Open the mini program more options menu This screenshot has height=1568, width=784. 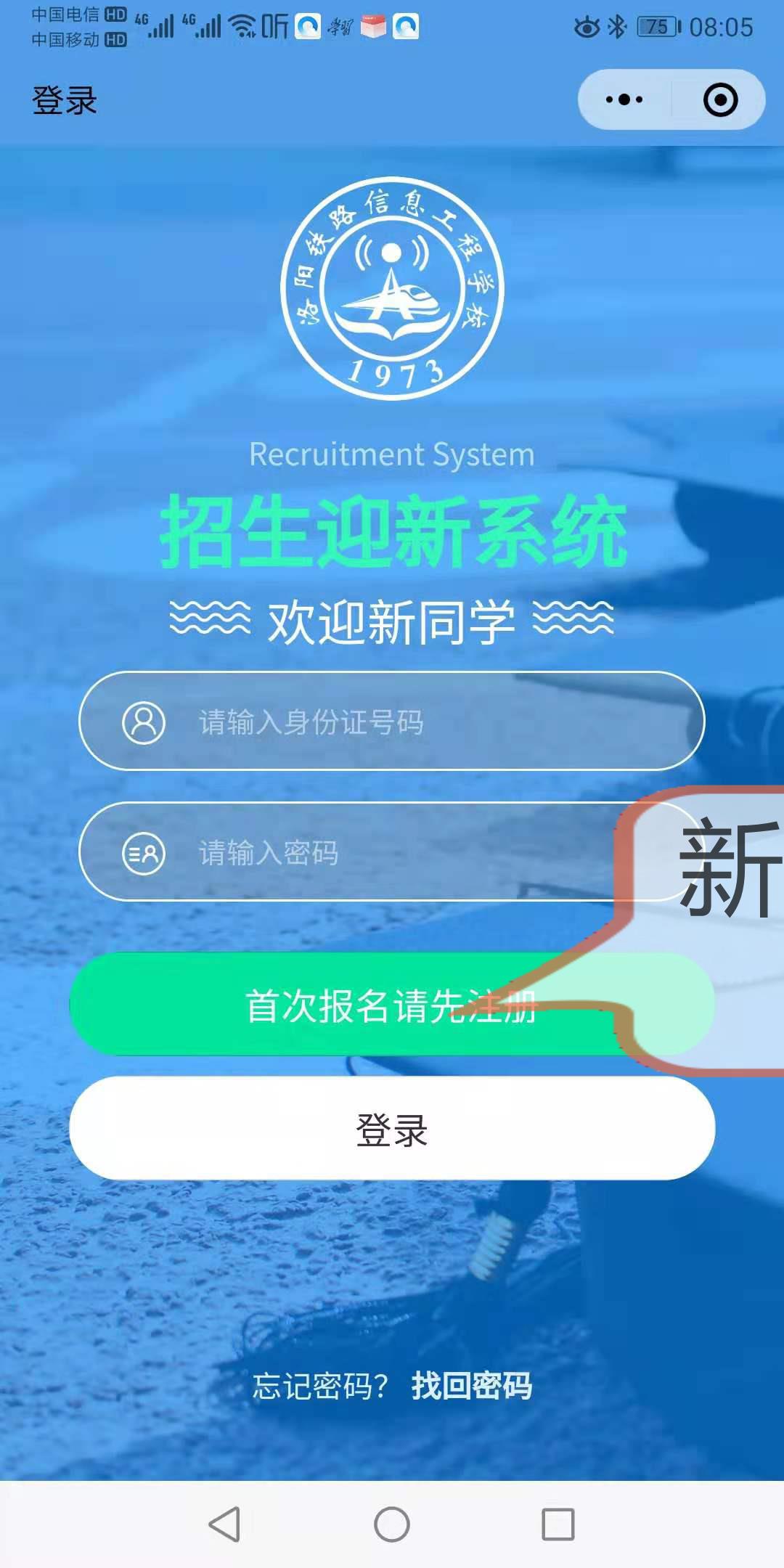pyautogui.click(x=624, y=99)
